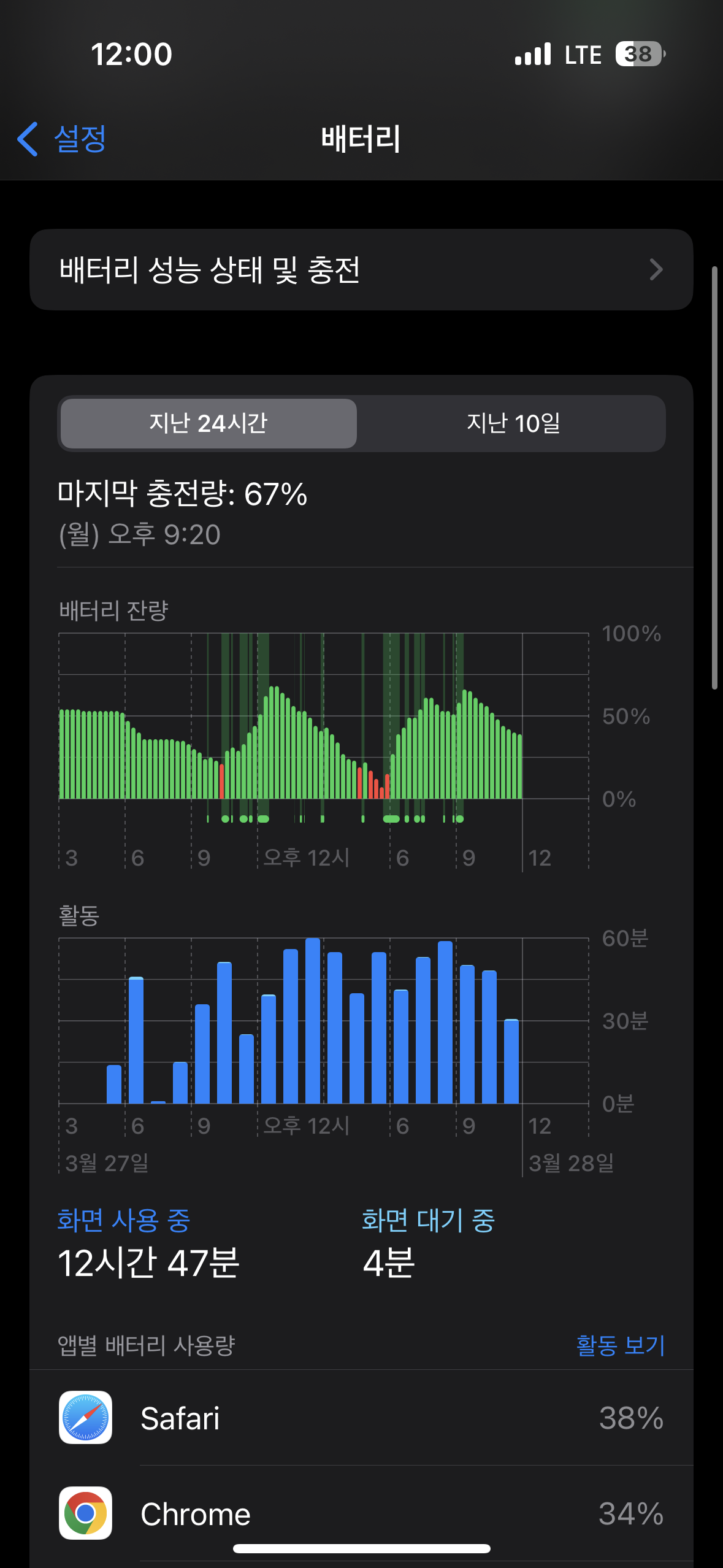Open 배터리 성능 상태 및 충전
The image size is (723, 1568).
click(361, 270)
